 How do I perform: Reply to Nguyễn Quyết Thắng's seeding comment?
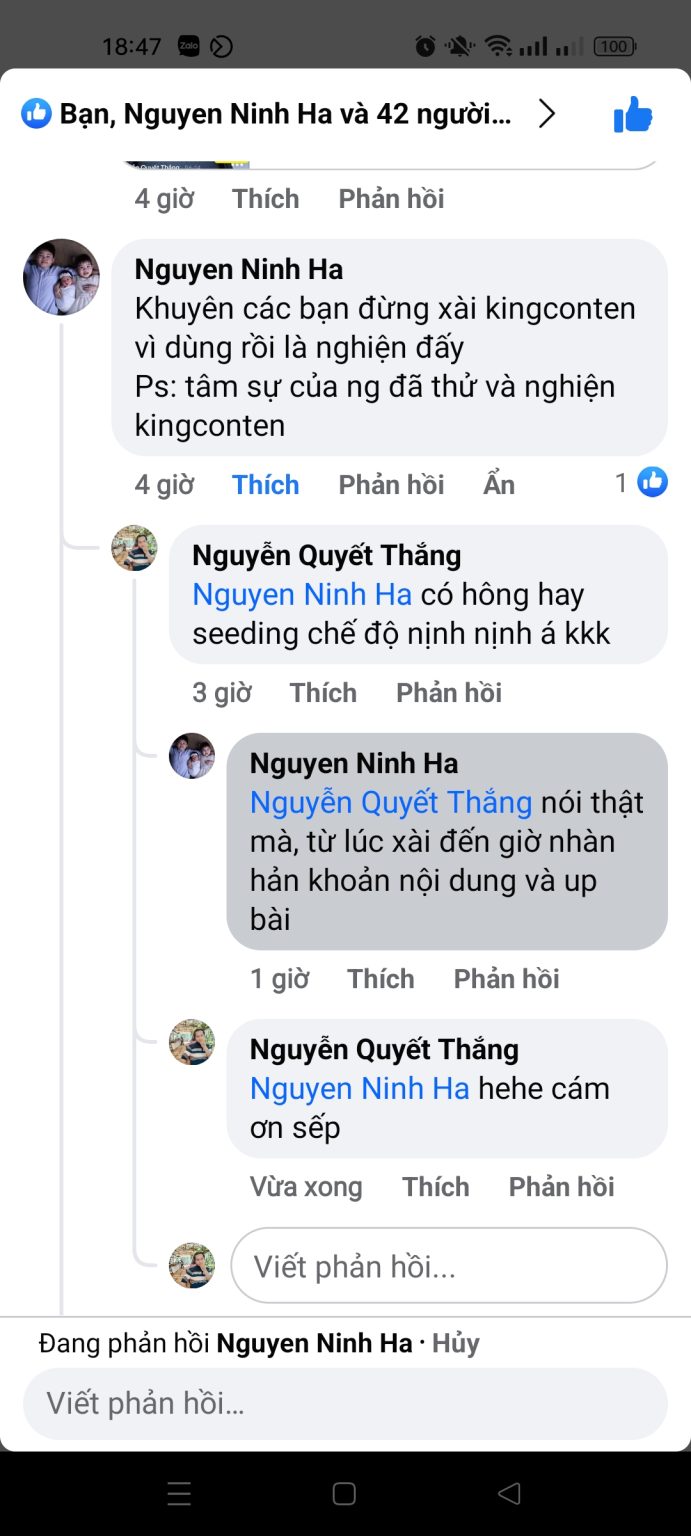pyautogui.click(x=449, y=693)
